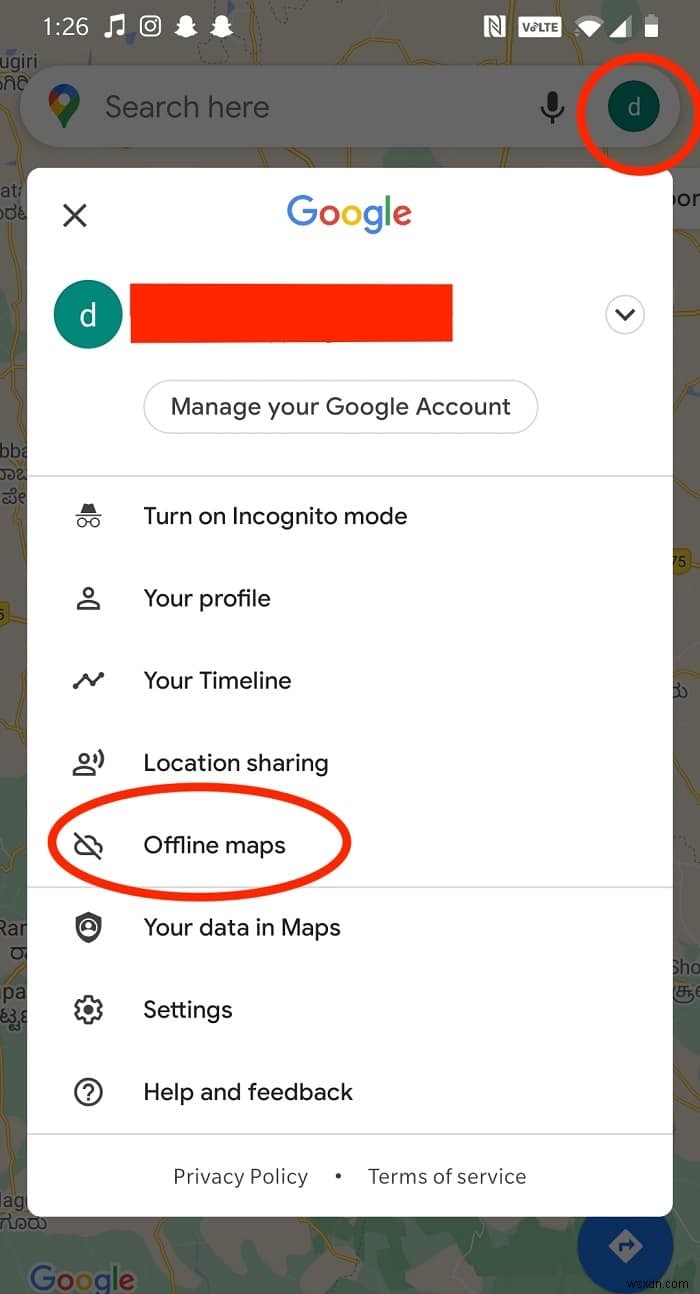Start voice search with the microphone
The height and width of the screenshot is (1294, 700).
coord(552,107)
